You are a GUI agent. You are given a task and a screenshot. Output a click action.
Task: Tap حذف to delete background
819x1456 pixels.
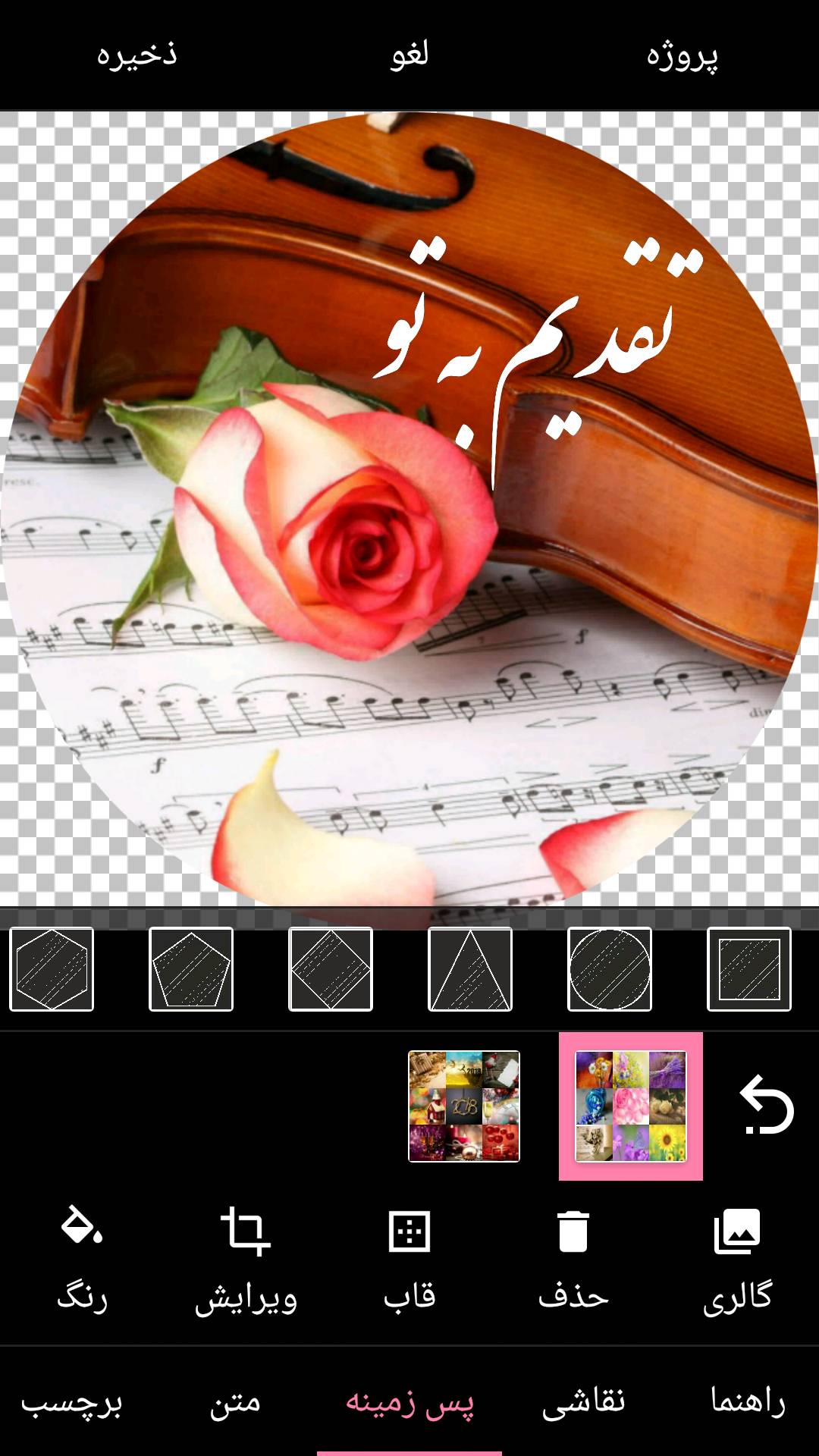pos(573,1259)
